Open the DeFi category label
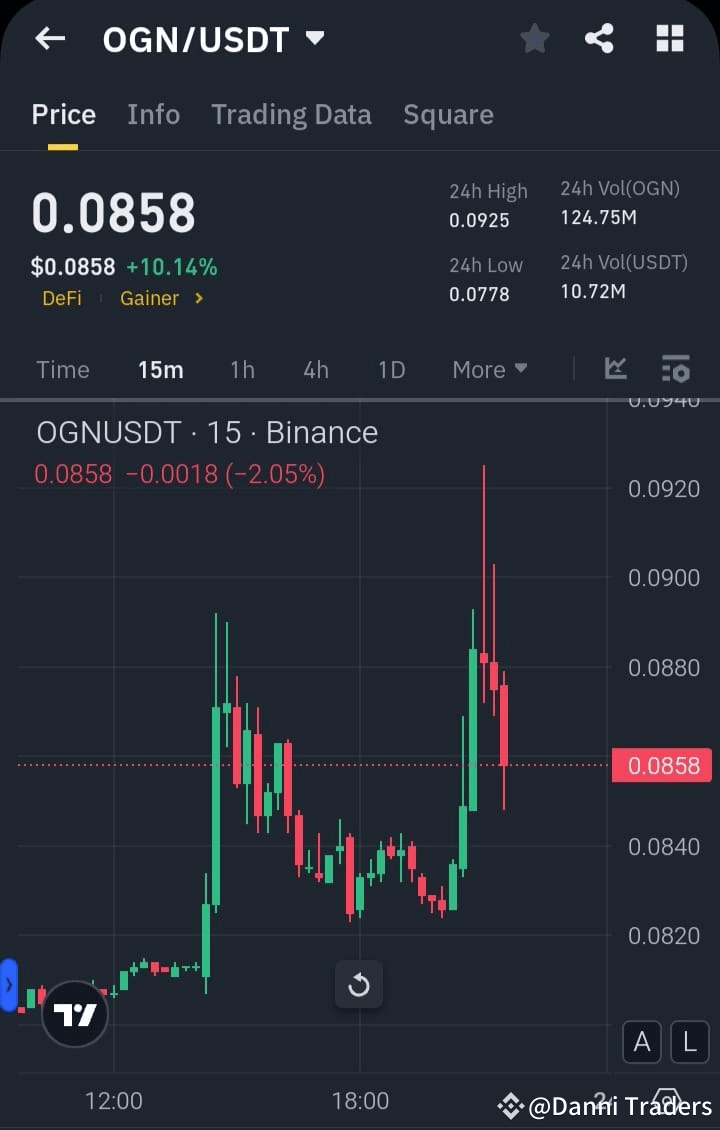 [62, 297]
